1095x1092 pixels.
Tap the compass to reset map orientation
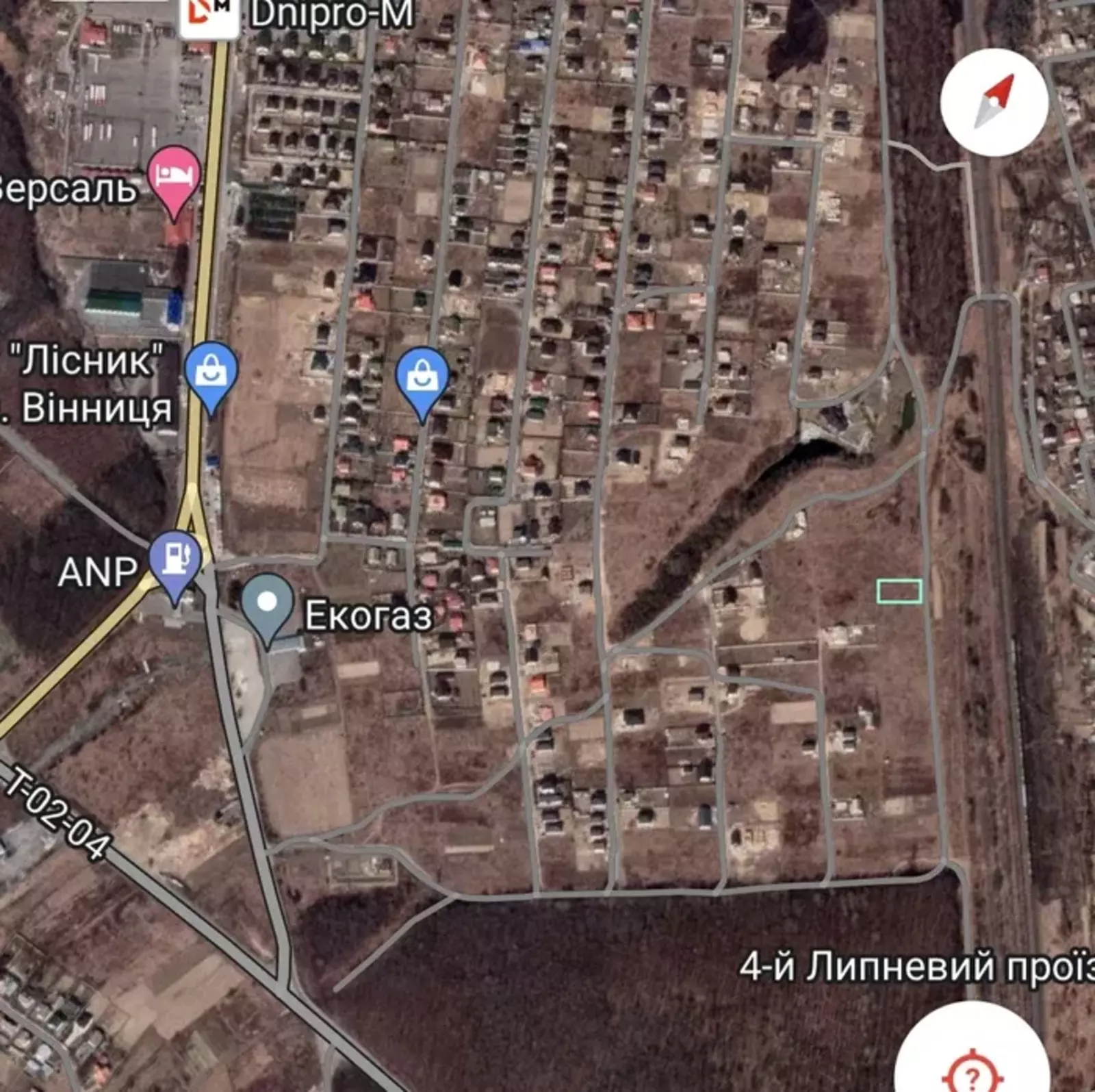[994, 102]
